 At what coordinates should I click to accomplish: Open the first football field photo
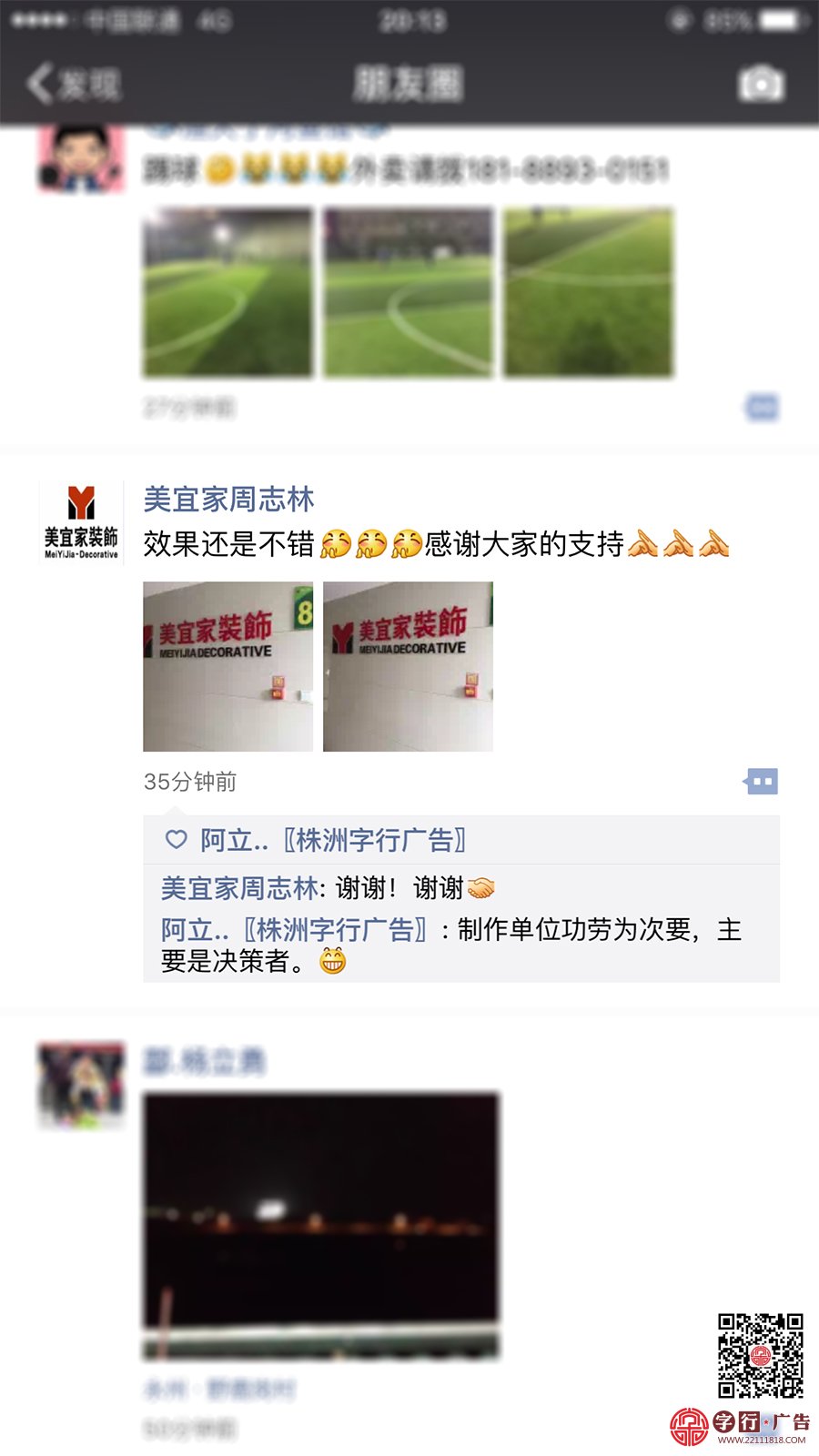tap(227, 292)
